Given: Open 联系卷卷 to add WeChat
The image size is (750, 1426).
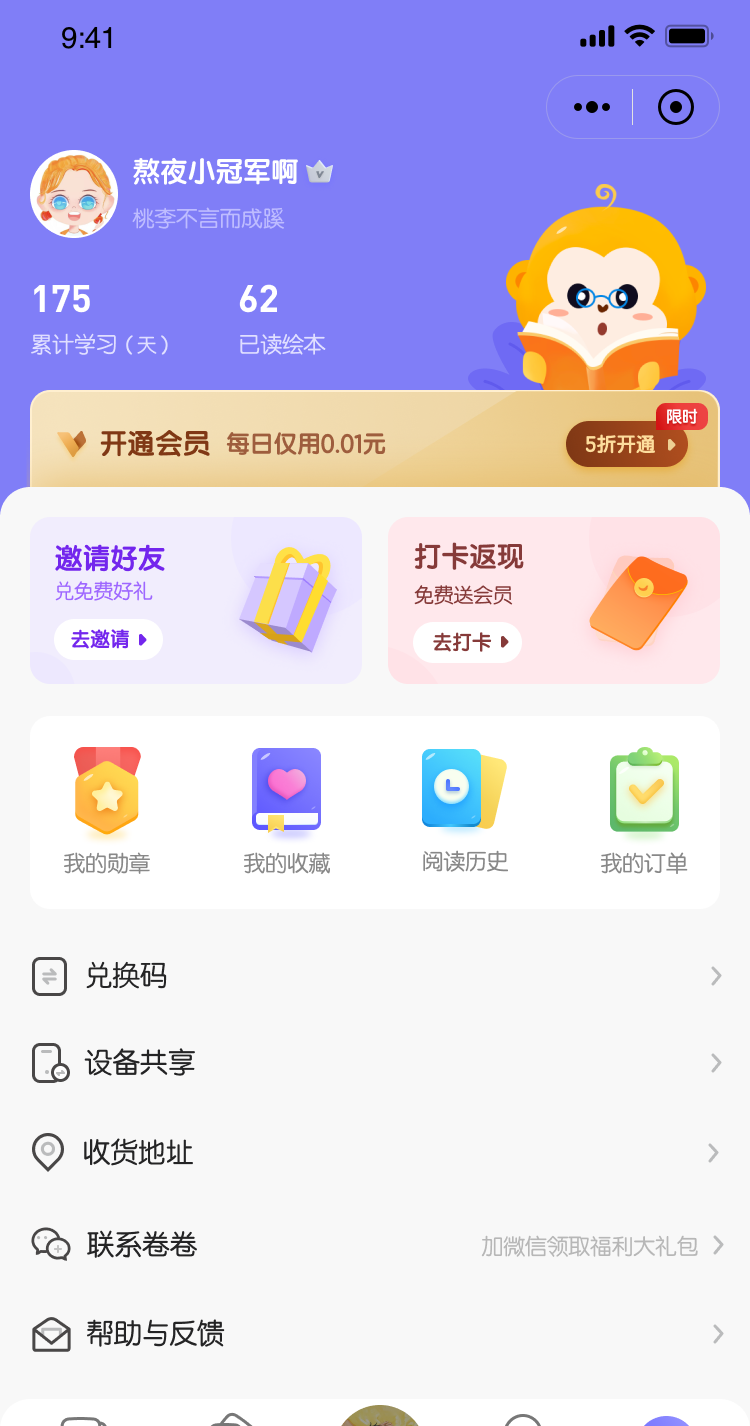Looking at the screenshot, I should coord(375,1245).
